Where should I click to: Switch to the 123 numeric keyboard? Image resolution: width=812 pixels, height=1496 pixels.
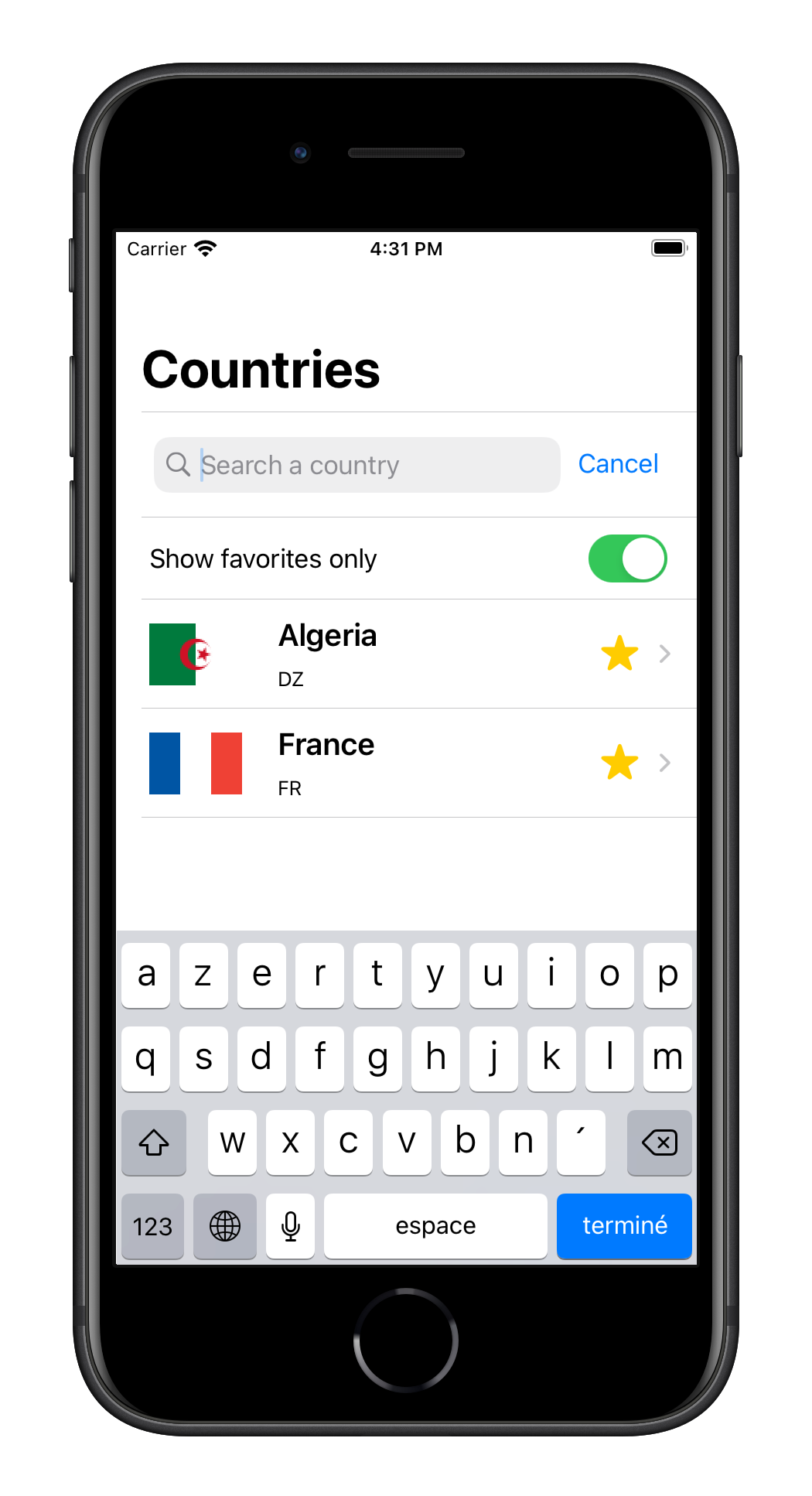point(152,1226)
